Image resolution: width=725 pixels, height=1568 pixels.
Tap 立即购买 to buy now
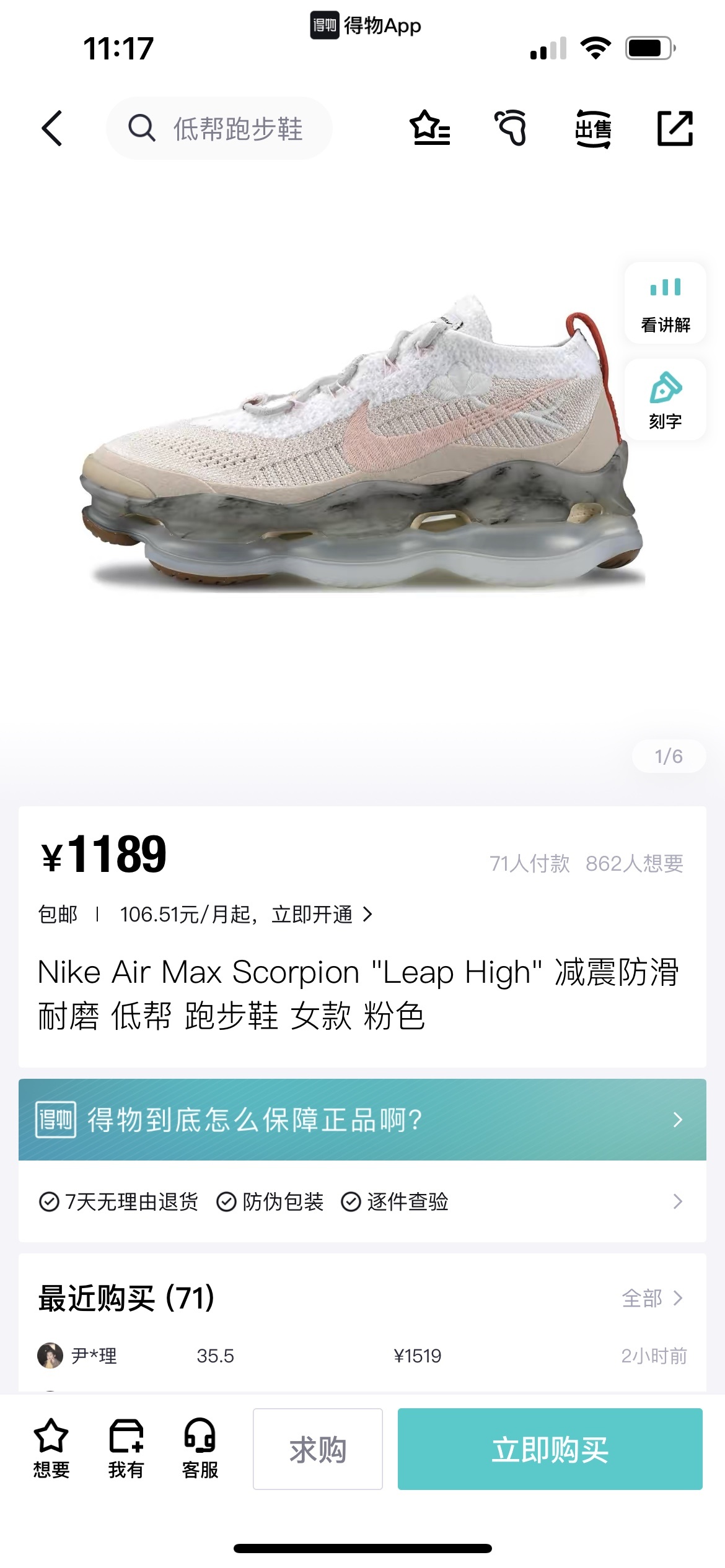pyautogui.click(x=550, y=1449)
